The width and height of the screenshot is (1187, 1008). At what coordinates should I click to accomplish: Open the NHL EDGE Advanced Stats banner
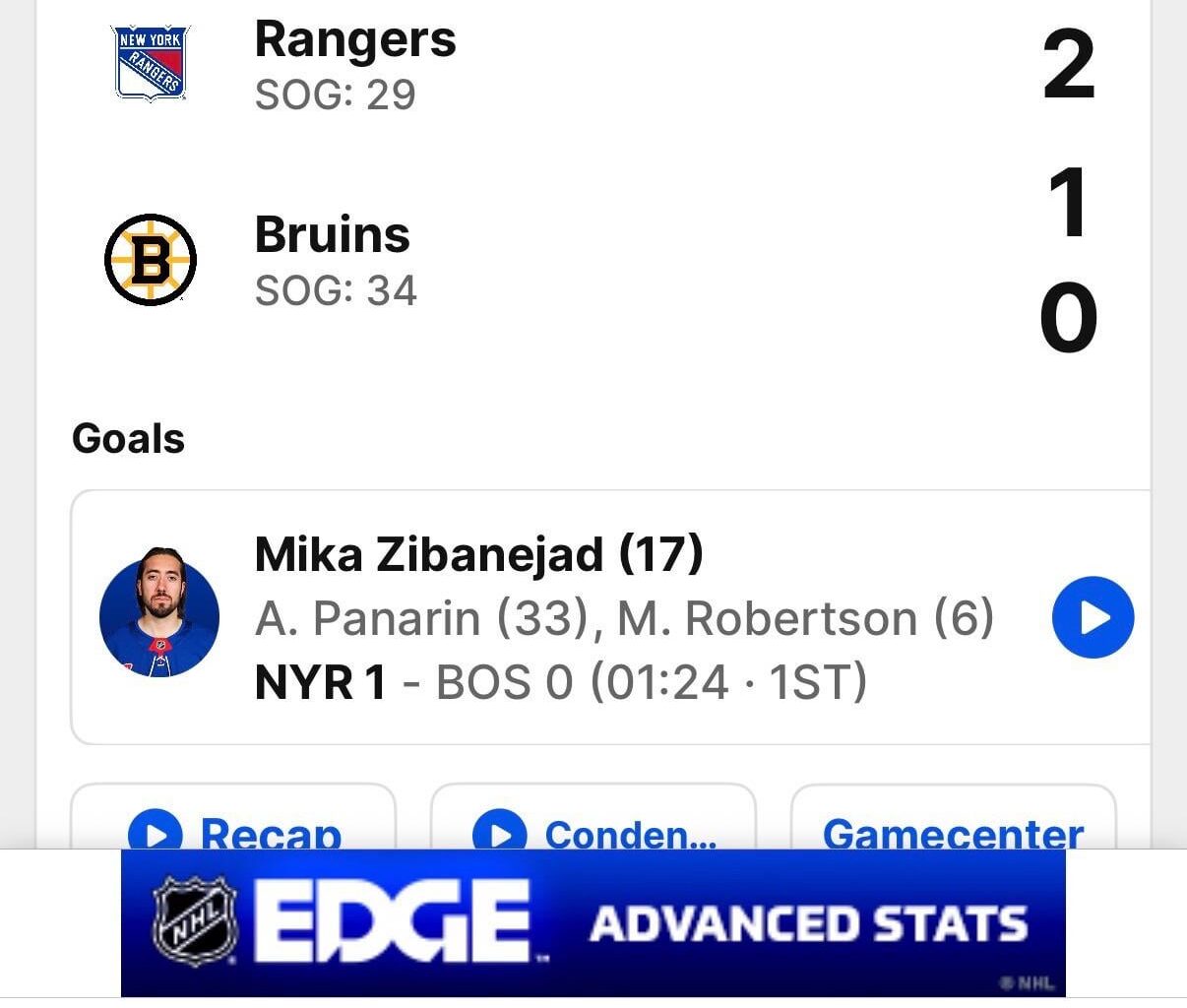tap(593, 923)
